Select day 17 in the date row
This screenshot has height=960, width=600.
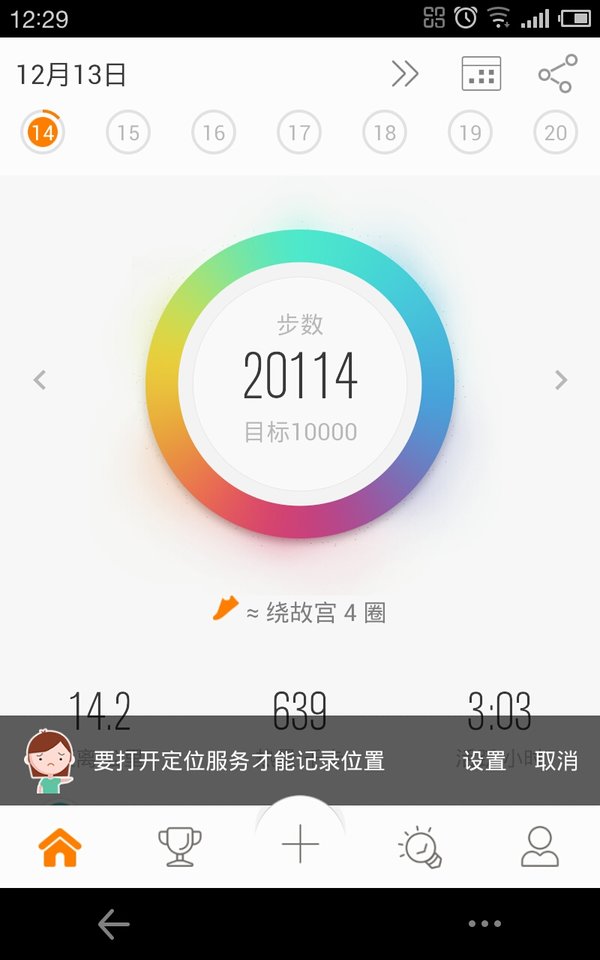299,132
